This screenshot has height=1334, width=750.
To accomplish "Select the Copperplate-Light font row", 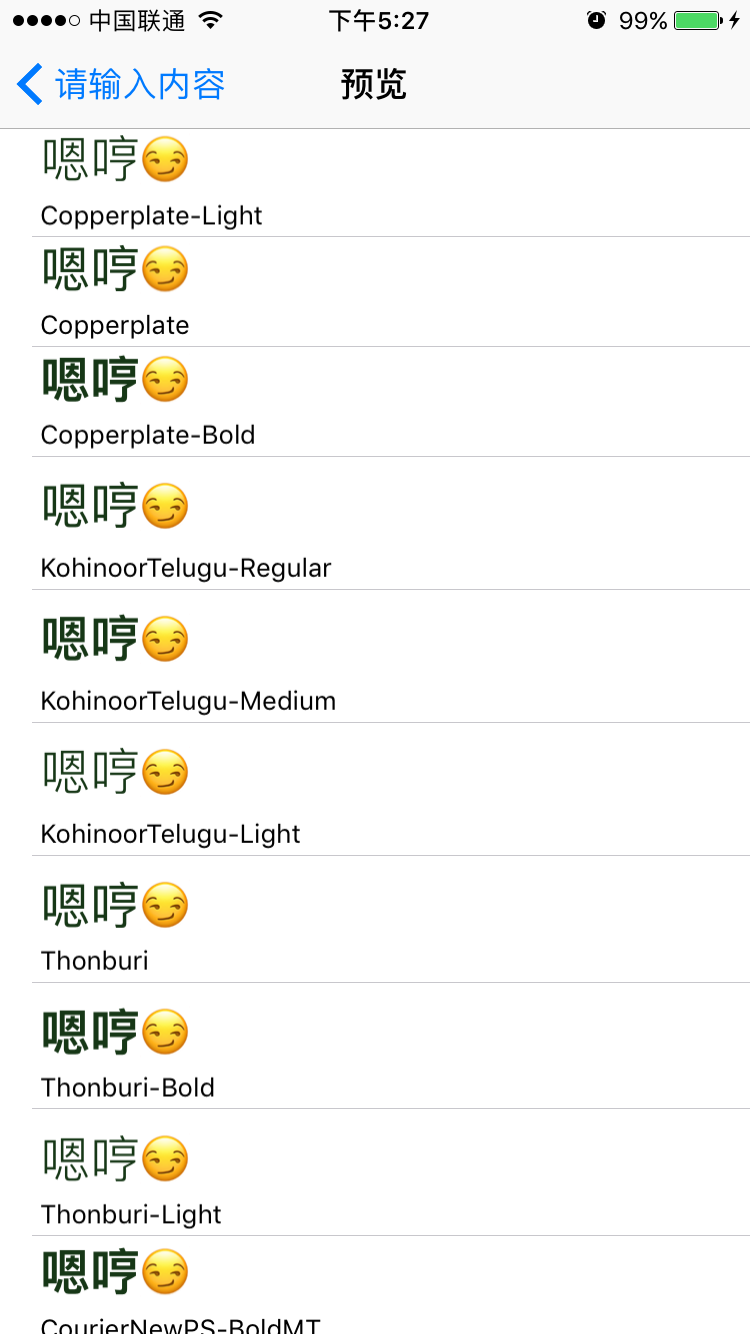I will click(x=375, y=185).
